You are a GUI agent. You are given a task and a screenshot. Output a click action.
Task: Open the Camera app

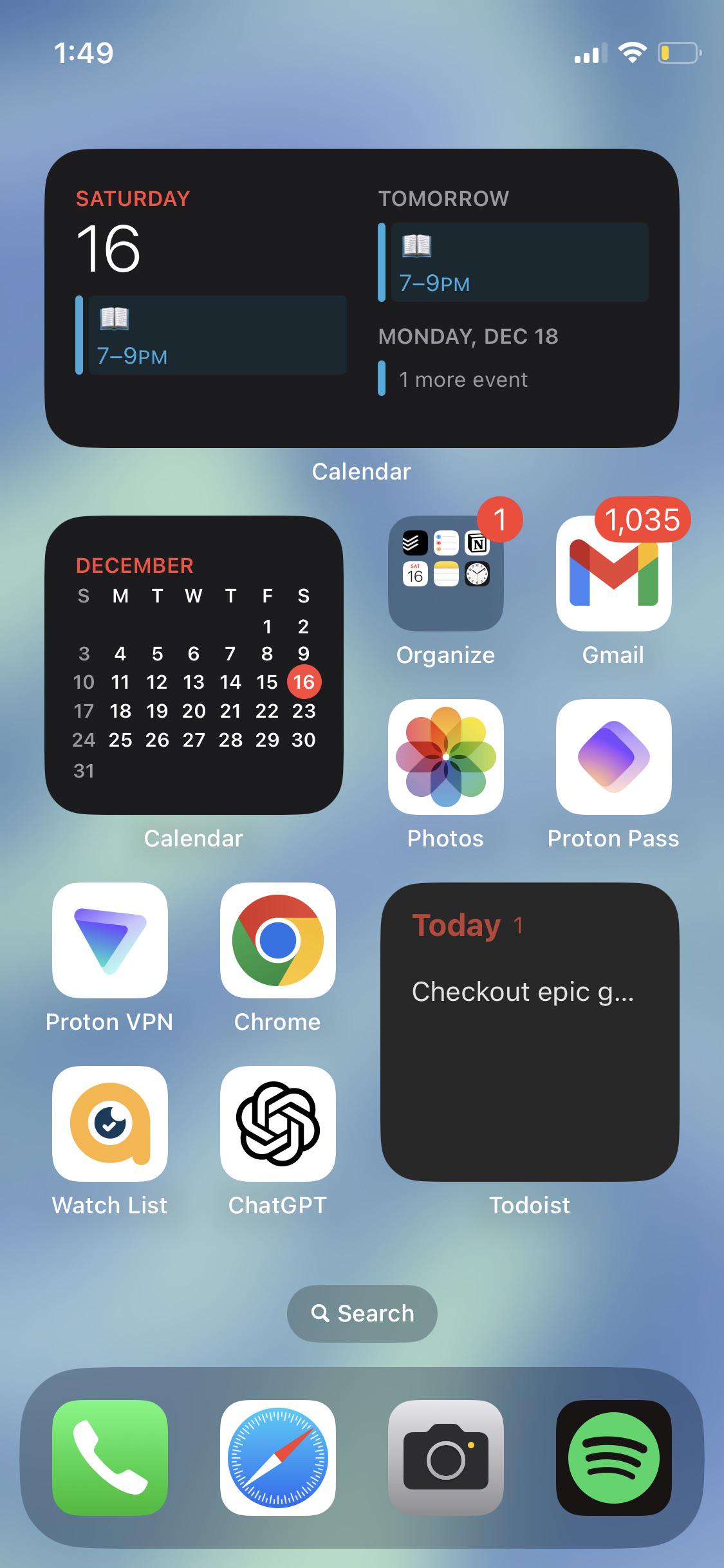click(445, 1456)
